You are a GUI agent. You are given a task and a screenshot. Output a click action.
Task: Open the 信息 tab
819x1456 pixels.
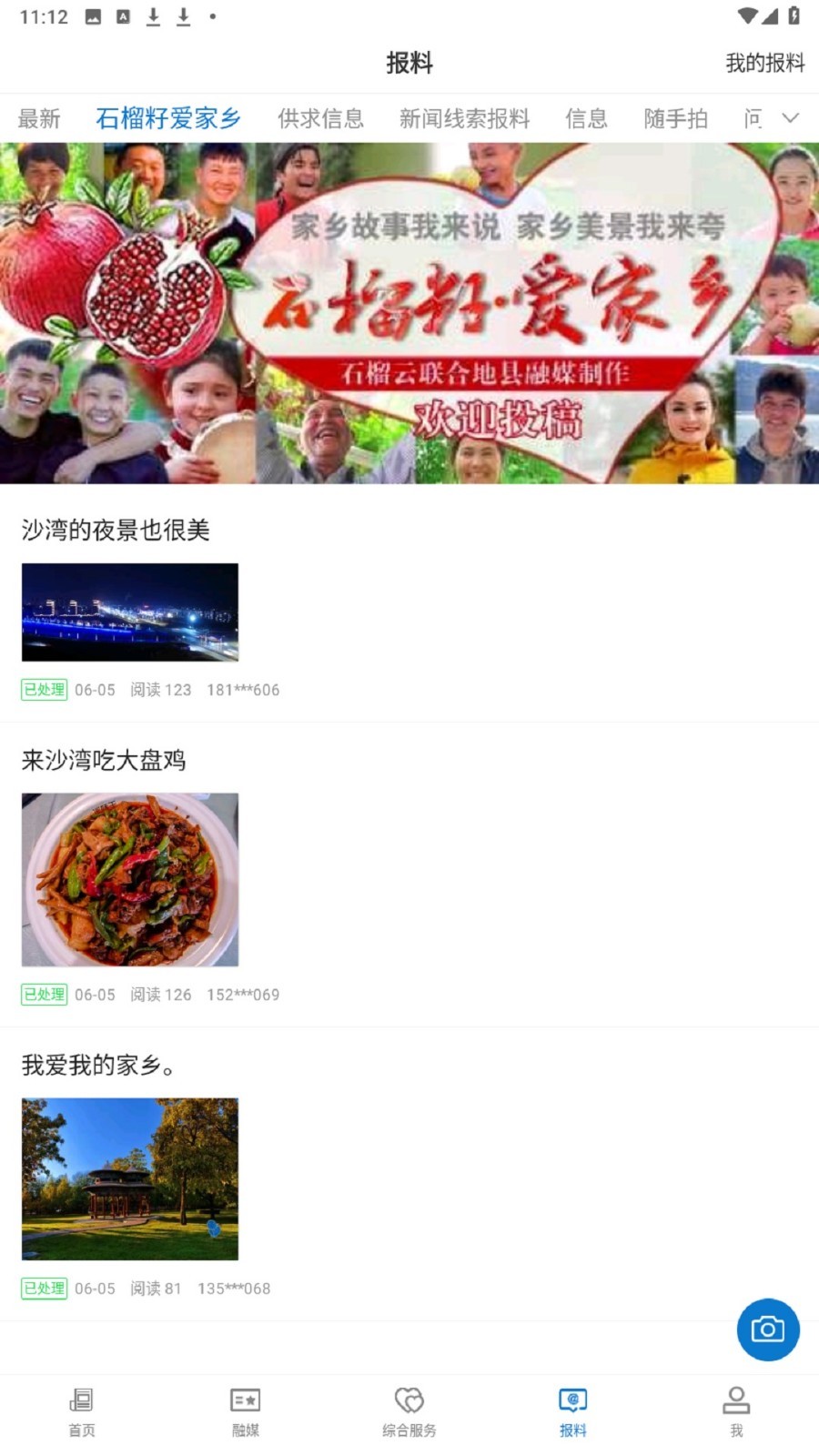tap(586, 118)
